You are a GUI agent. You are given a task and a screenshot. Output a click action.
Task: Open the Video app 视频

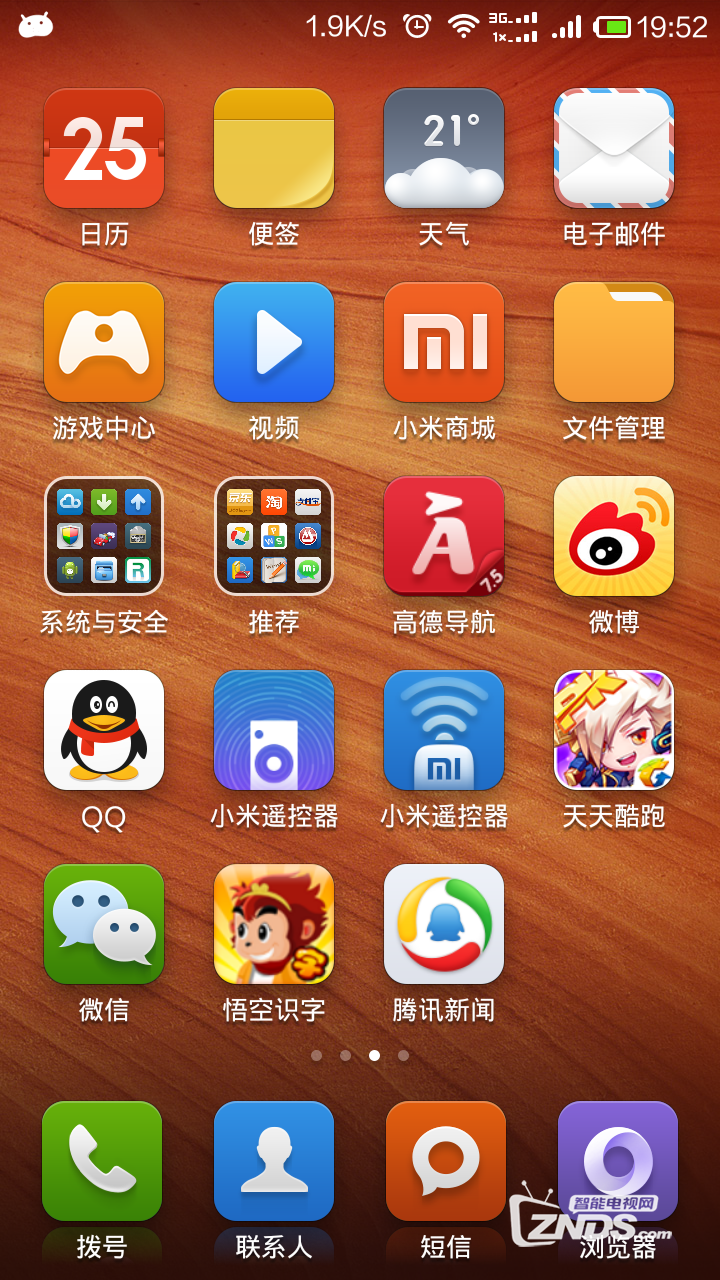(x=274, y=342)
